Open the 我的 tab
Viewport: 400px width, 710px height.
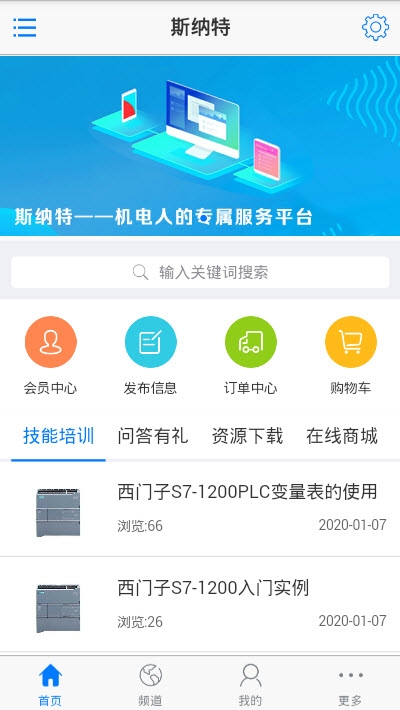point(251,684)
